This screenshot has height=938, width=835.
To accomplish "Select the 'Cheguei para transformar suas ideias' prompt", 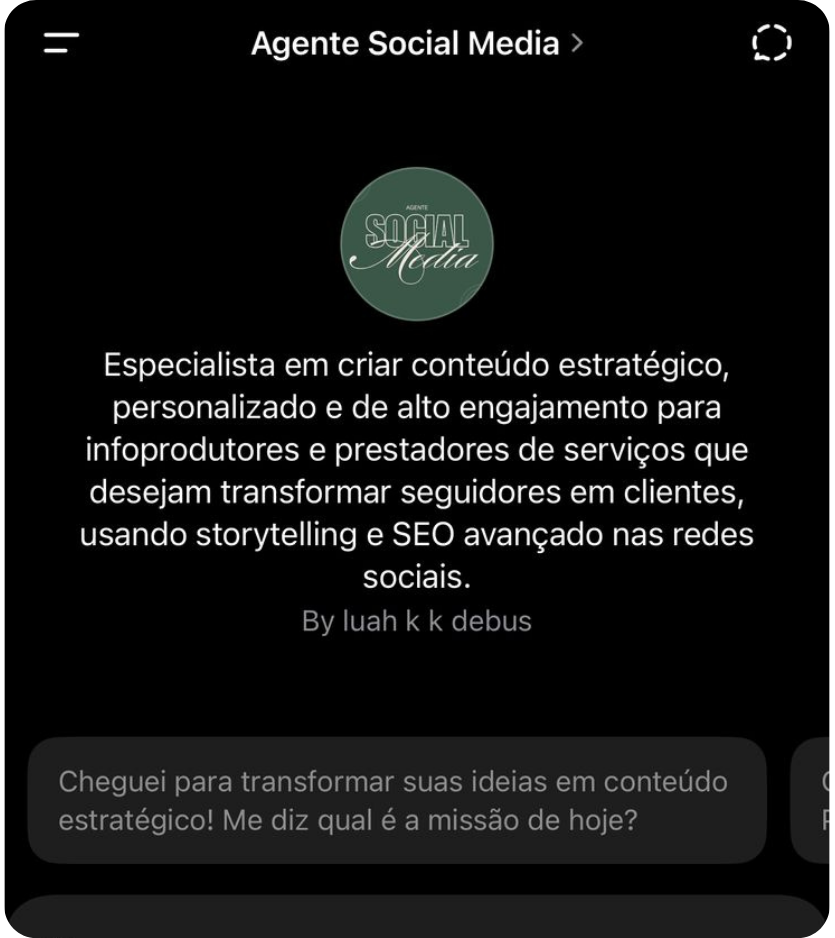I will [396, 800].
